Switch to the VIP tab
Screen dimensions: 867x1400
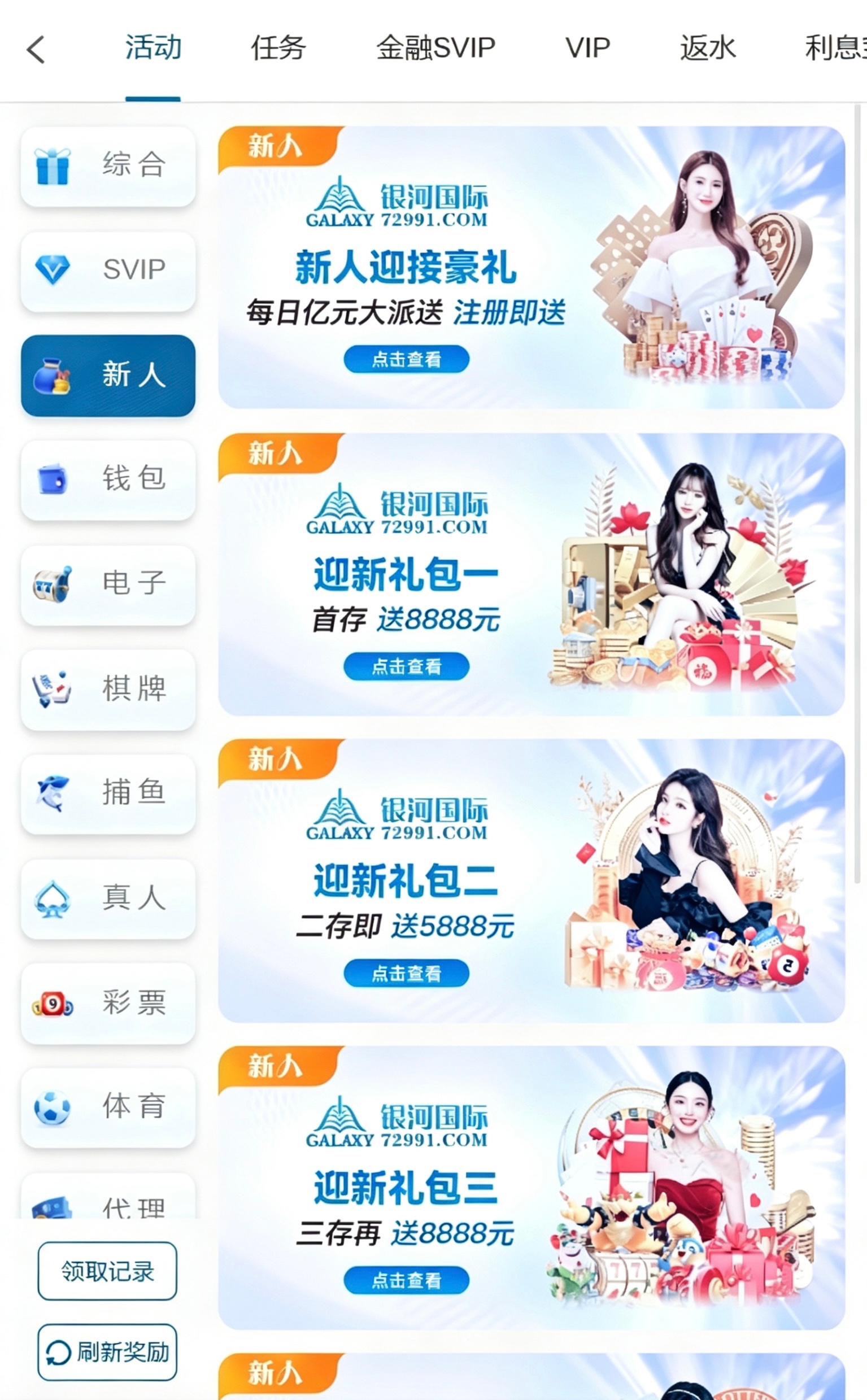pyautogui.click(x=587, y=47)
